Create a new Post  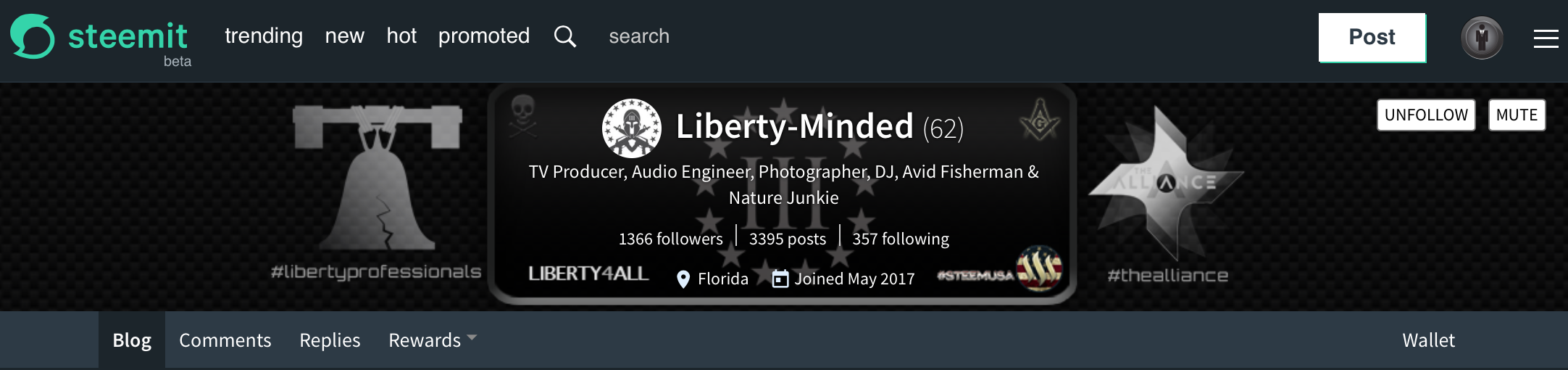tap(1372, 37)
